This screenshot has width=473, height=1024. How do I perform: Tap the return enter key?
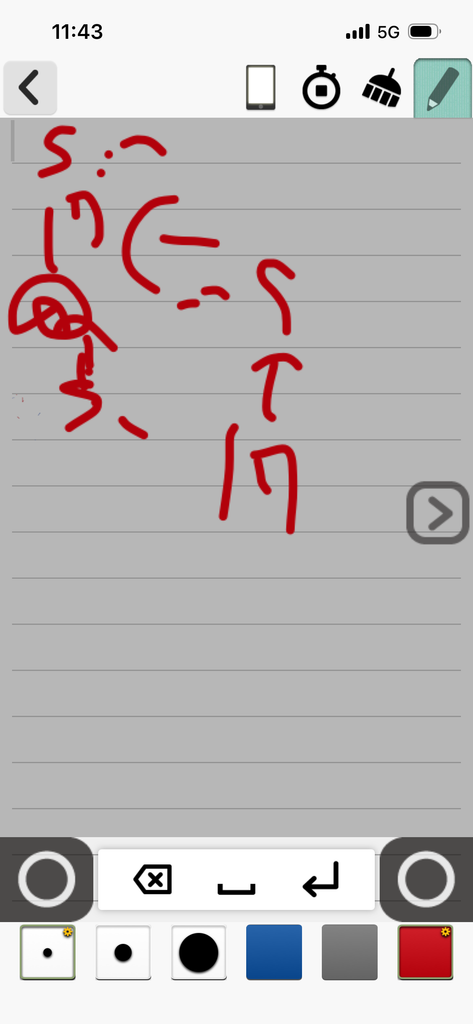point(321,878)
